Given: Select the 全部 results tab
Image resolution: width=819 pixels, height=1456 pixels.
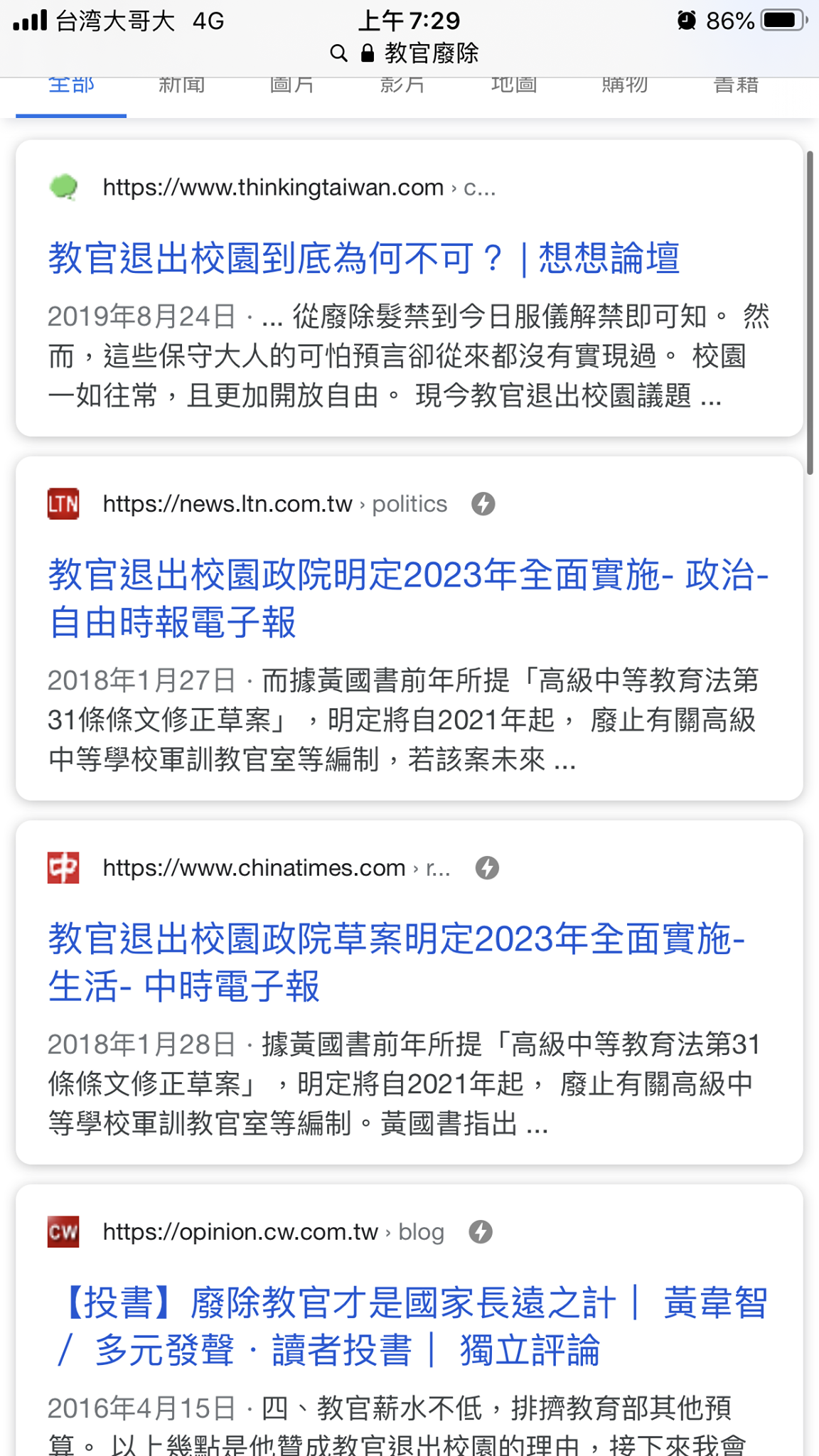Looking at the screenshot, I should [71, 86].
